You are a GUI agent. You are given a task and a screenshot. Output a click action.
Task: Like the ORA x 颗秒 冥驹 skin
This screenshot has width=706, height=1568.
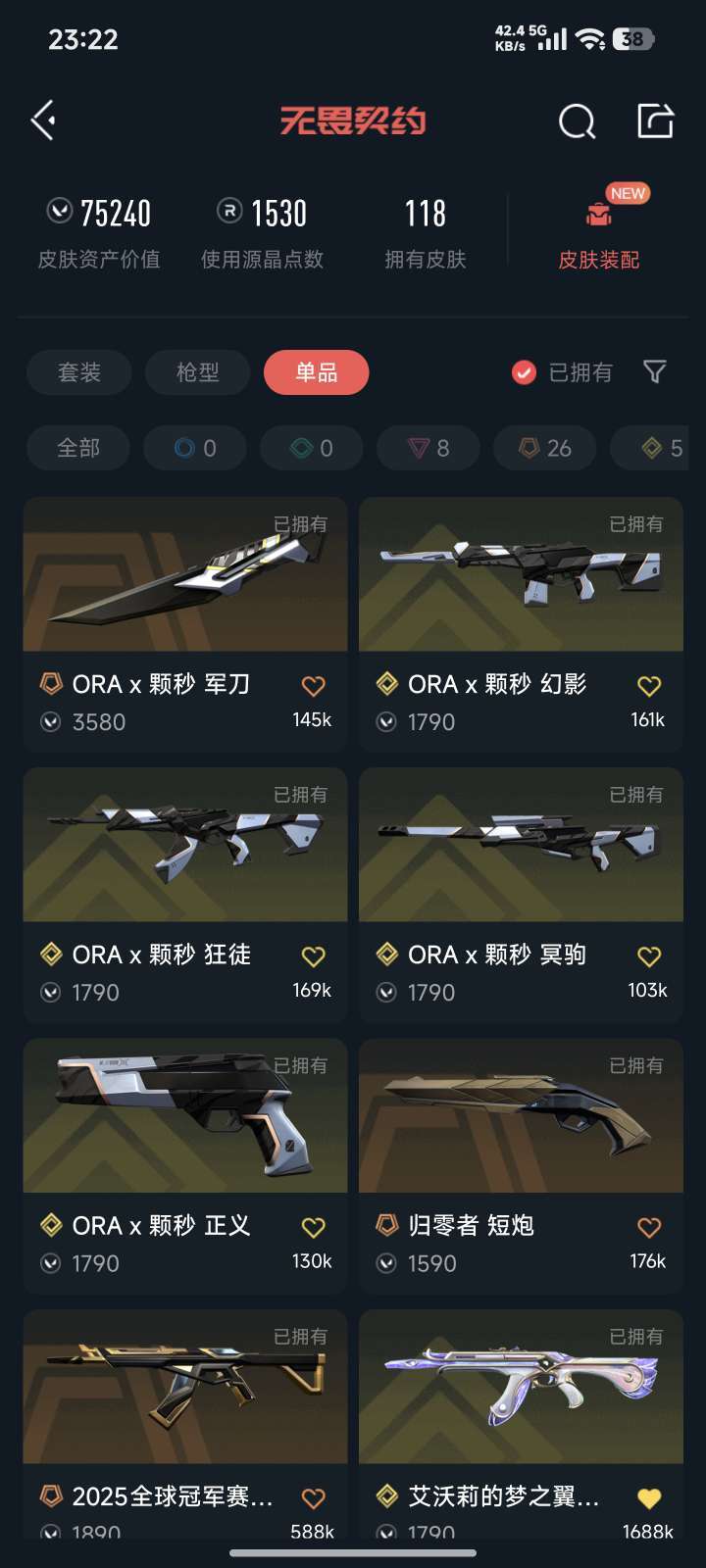649,956
